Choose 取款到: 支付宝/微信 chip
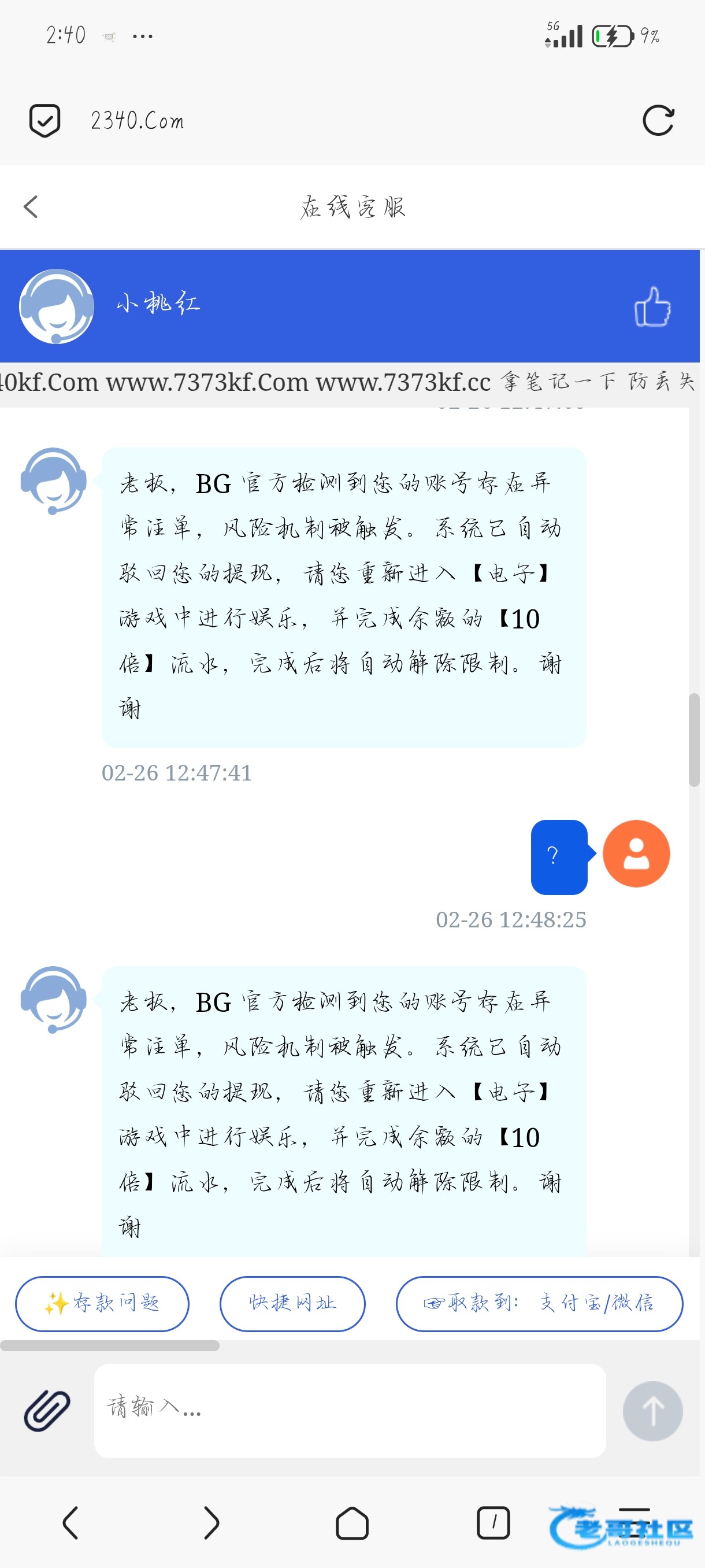The image size is (705, 1568). pyautogui.click(x=539, y=1303)
